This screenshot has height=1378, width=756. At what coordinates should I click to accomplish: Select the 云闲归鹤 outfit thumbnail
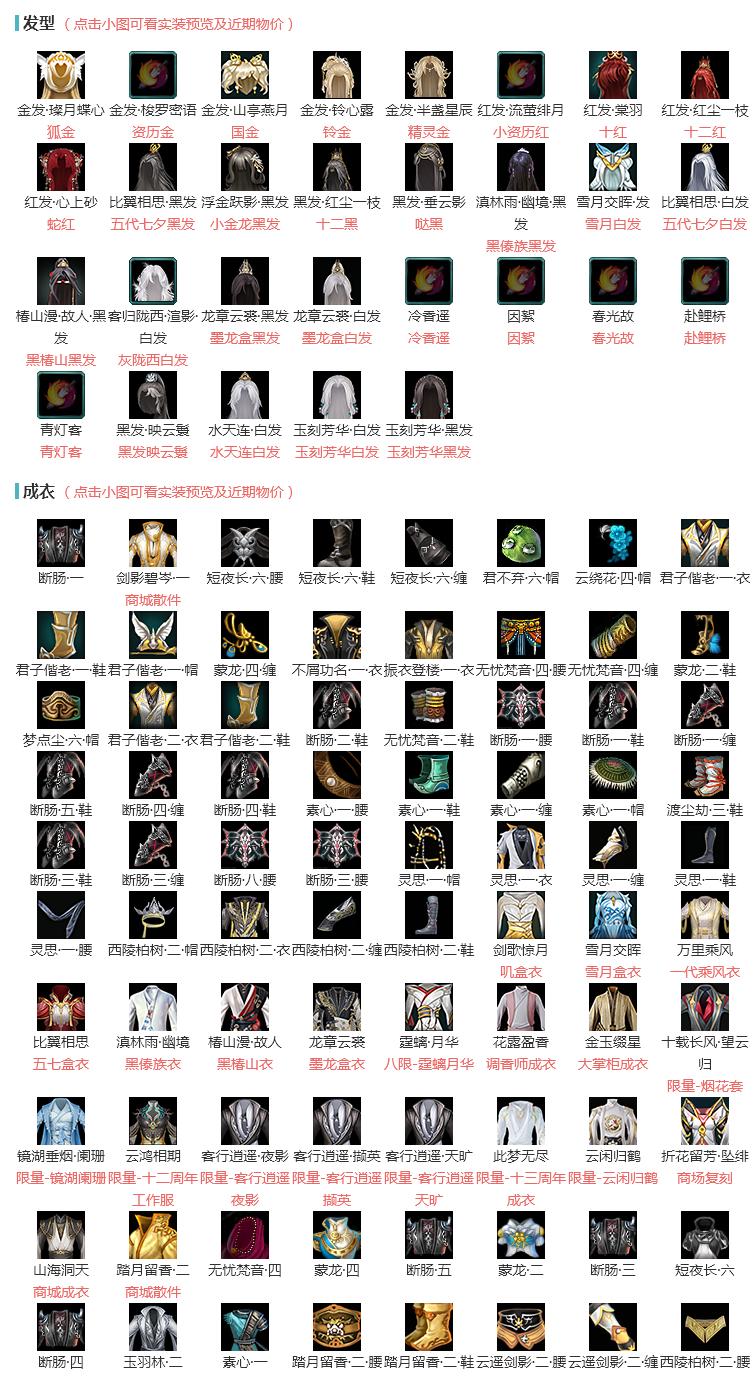point(613,1121)
